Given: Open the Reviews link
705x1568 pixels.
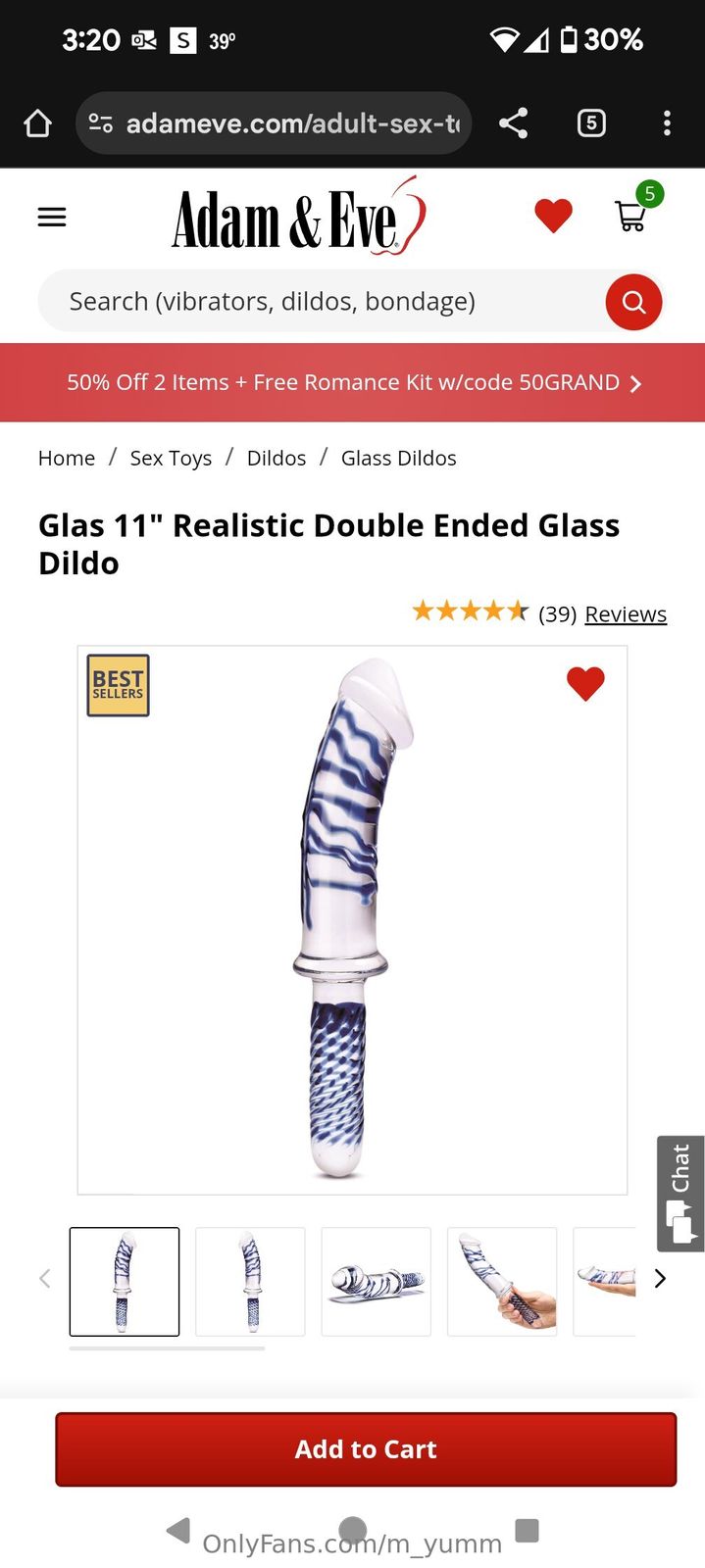Looking at the screenshot, I should pyautogui.click(x=626, y=614).
